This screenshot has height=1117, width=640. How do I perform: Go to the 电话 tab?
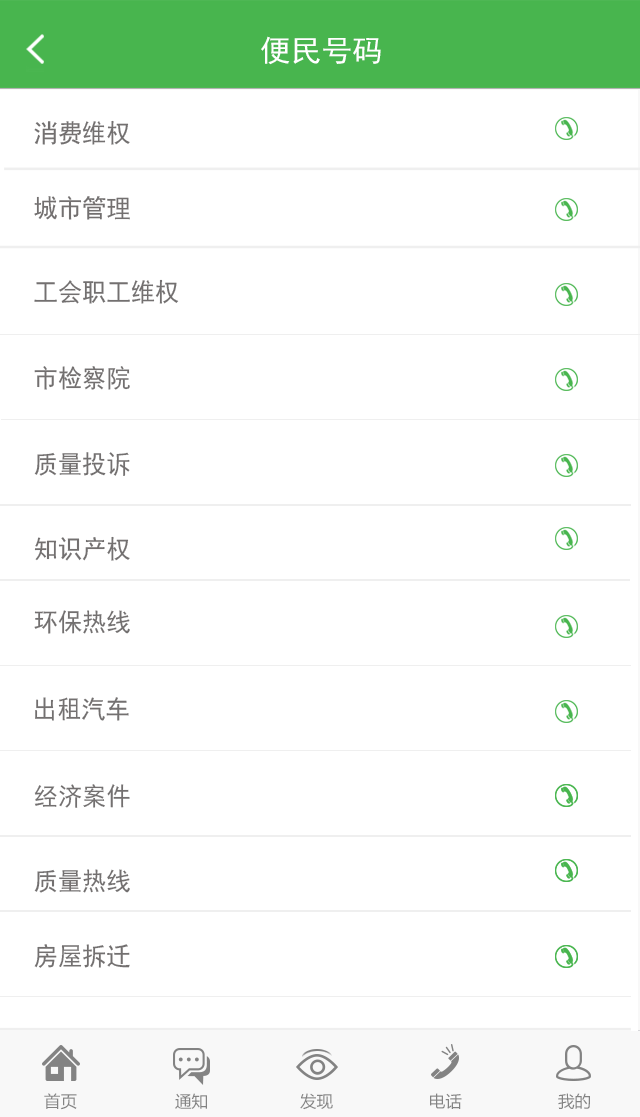point(445,1076)
